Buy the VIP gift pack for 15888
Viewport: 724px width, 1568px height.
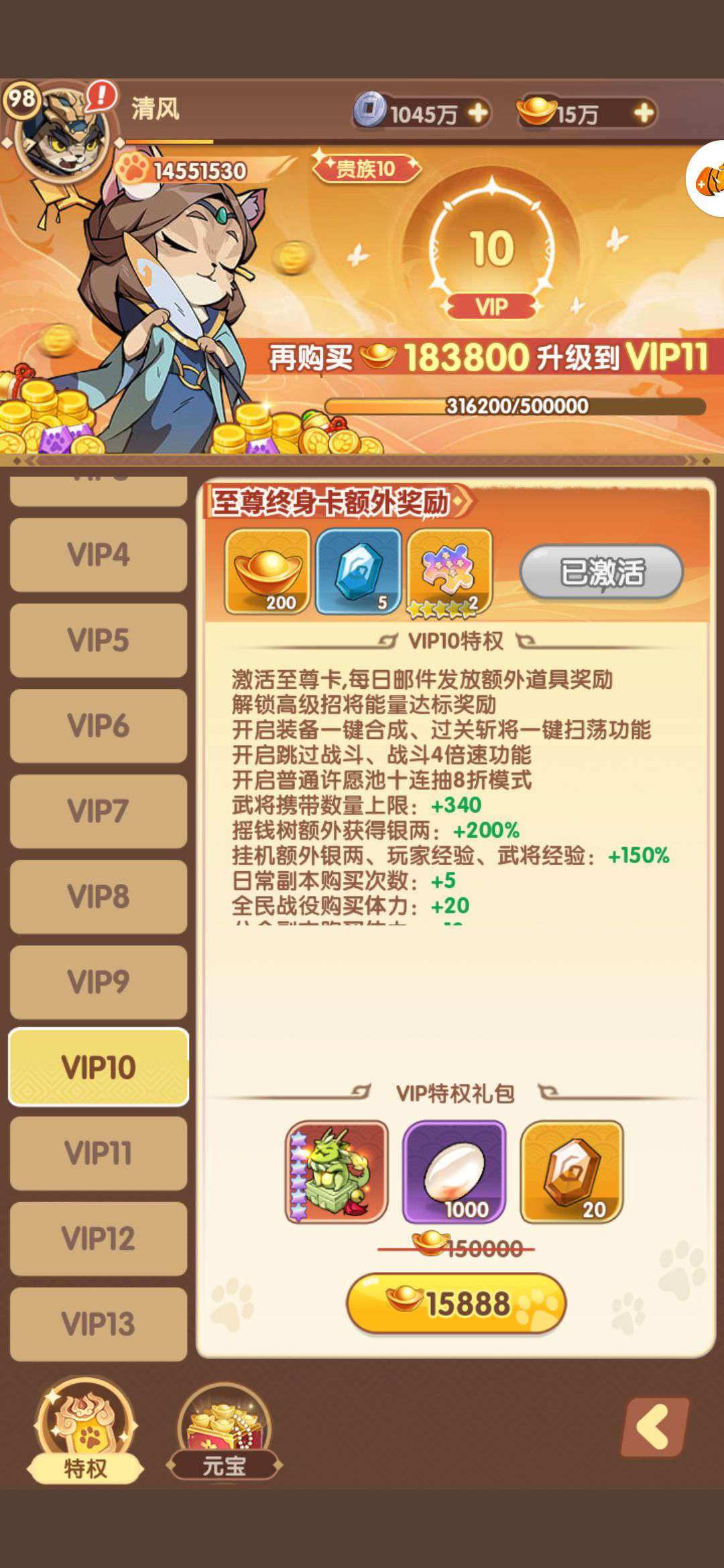457,1303
